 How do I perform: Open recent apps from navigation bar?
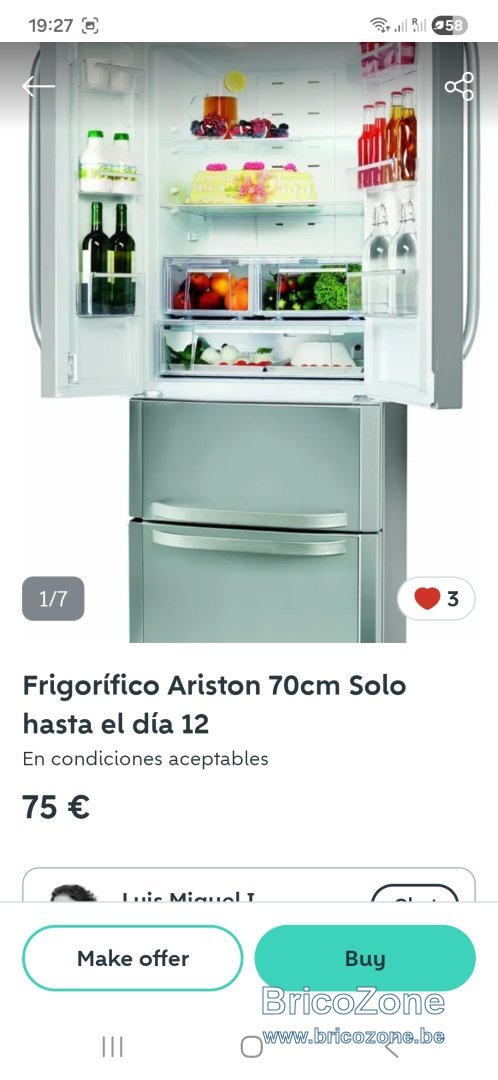[x=112, y=1047]
